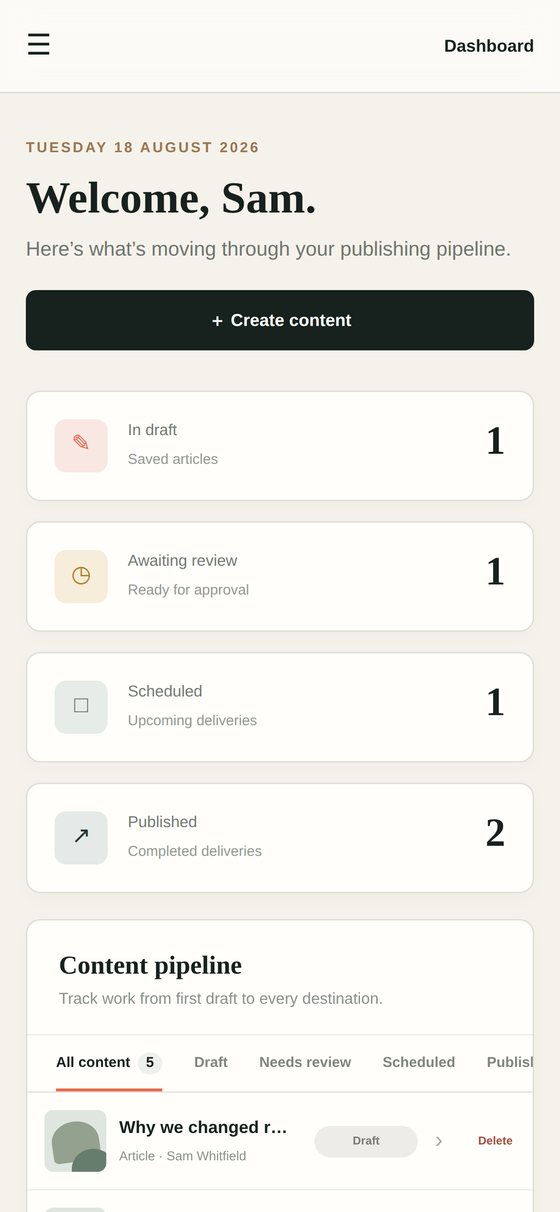
Task: Tap the chevron beside the Draft status
Action: [438, 1141]
